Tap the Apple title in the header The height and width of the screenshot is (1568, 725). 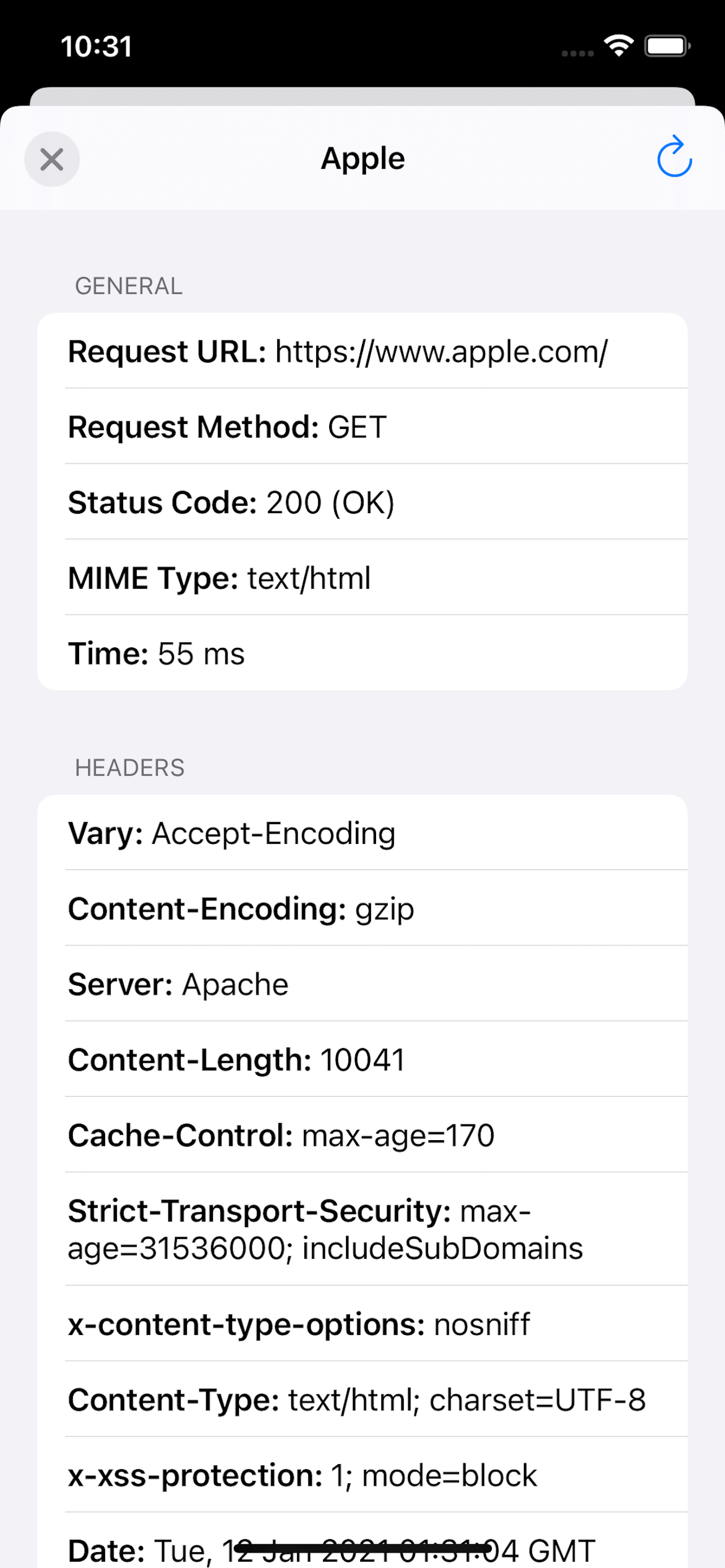coord(362,157)
